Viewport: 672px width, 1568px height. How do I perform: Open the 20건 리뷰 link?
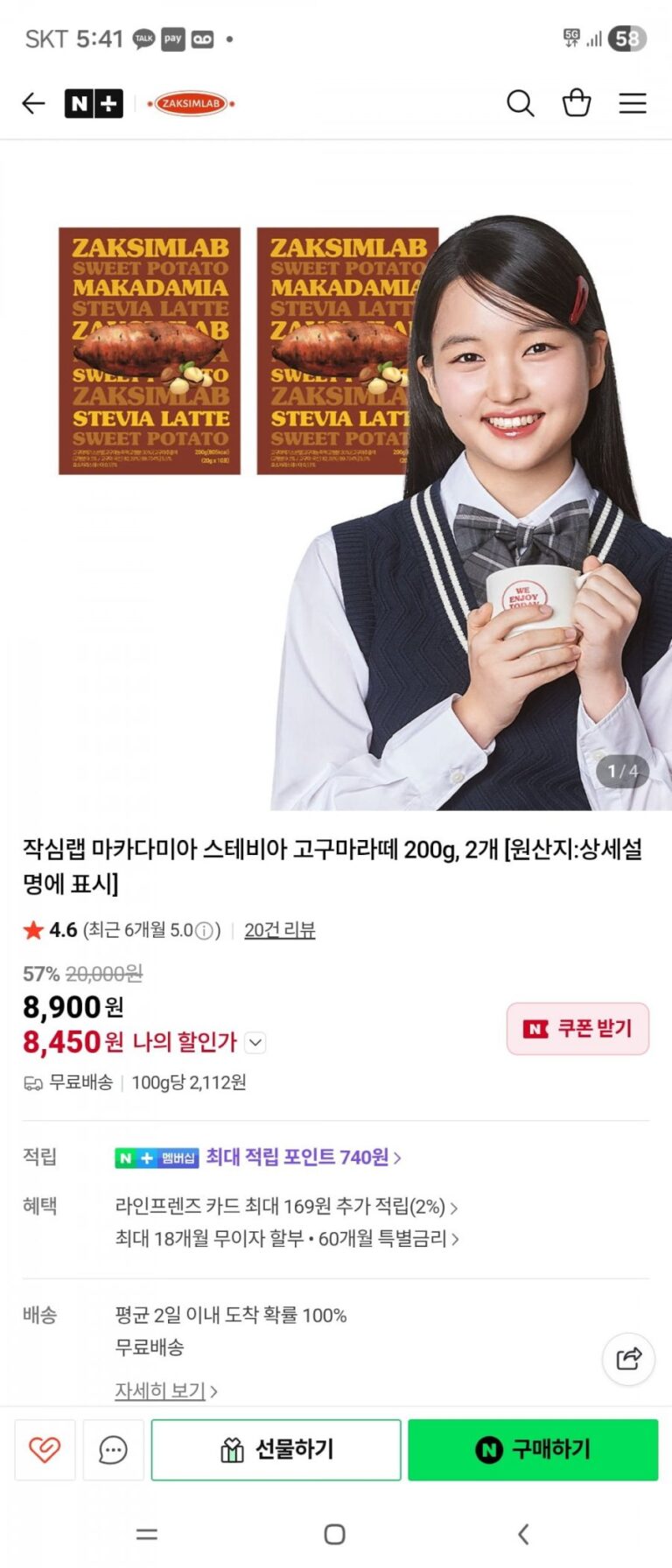click(279, 930)
